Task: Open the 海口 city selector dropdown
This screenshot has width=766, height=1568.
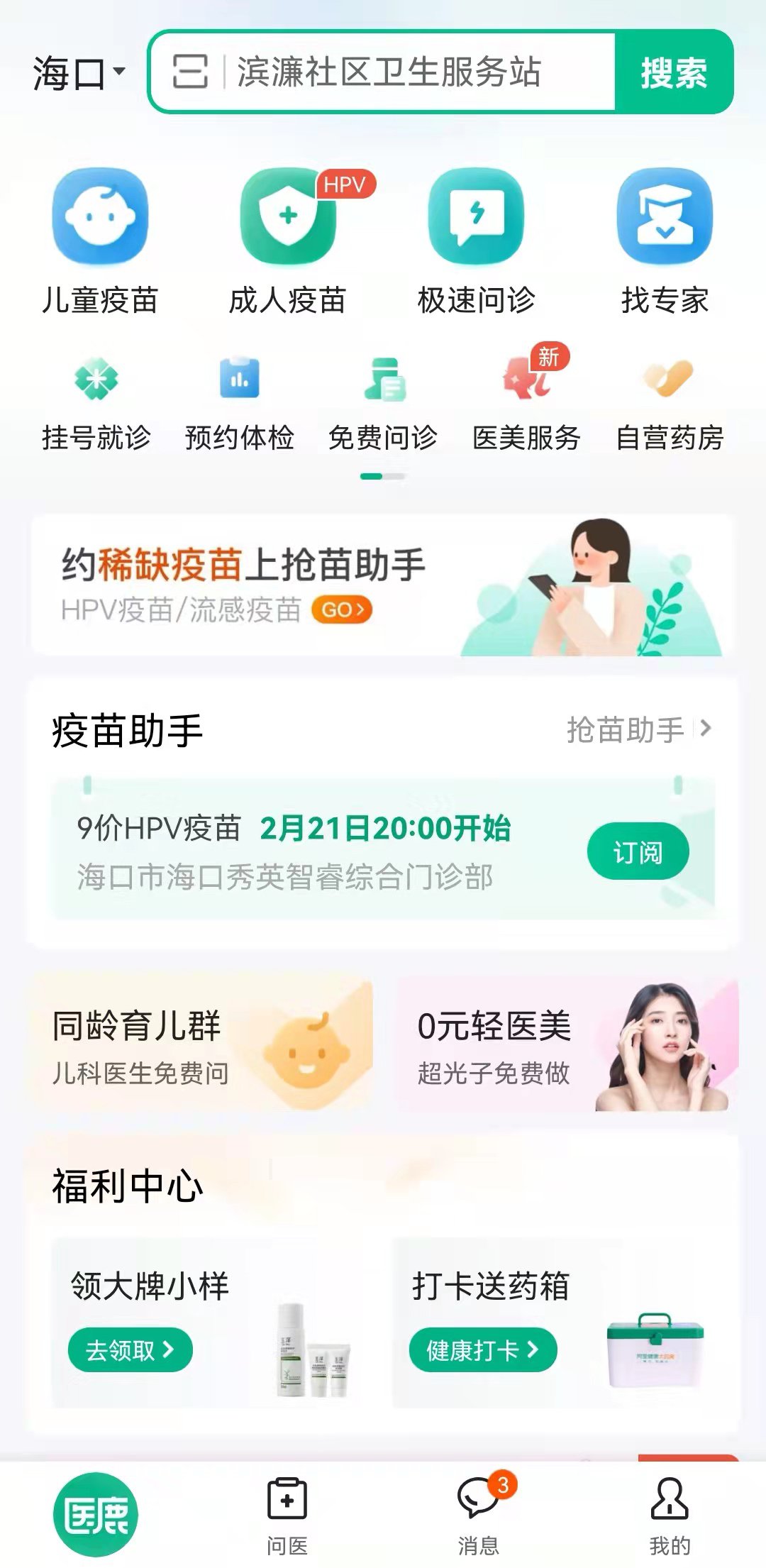Action: pyautogui.click(x=78, y=73)
